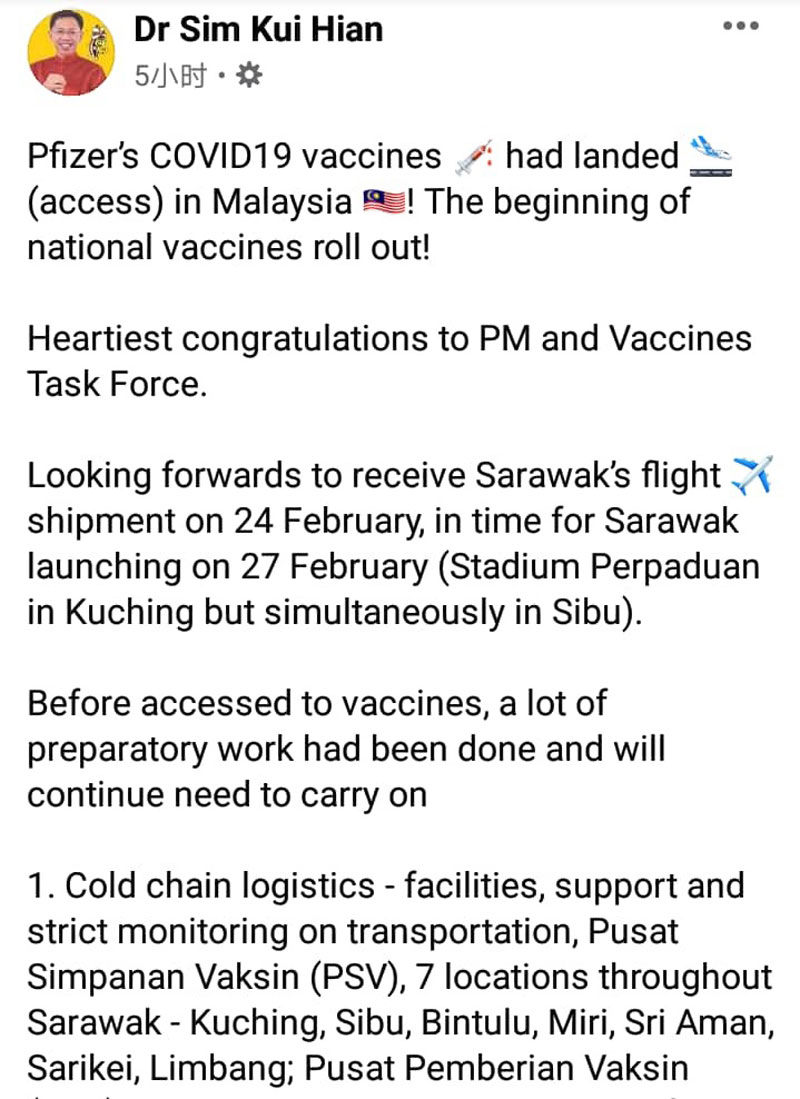Open Dr Sim Kui Hian's profile name
The image size is (800, 1099).
(258, 29)
